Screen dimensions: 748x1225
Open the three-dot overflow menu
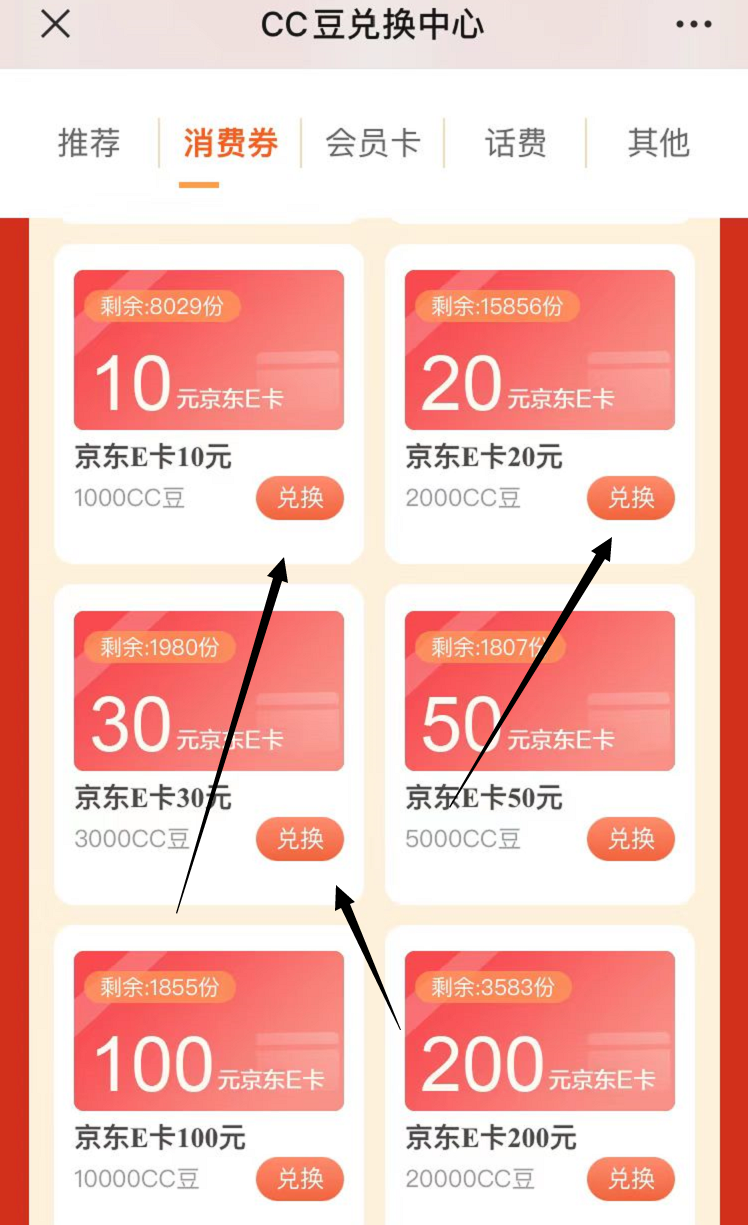(x=694, y=24)
